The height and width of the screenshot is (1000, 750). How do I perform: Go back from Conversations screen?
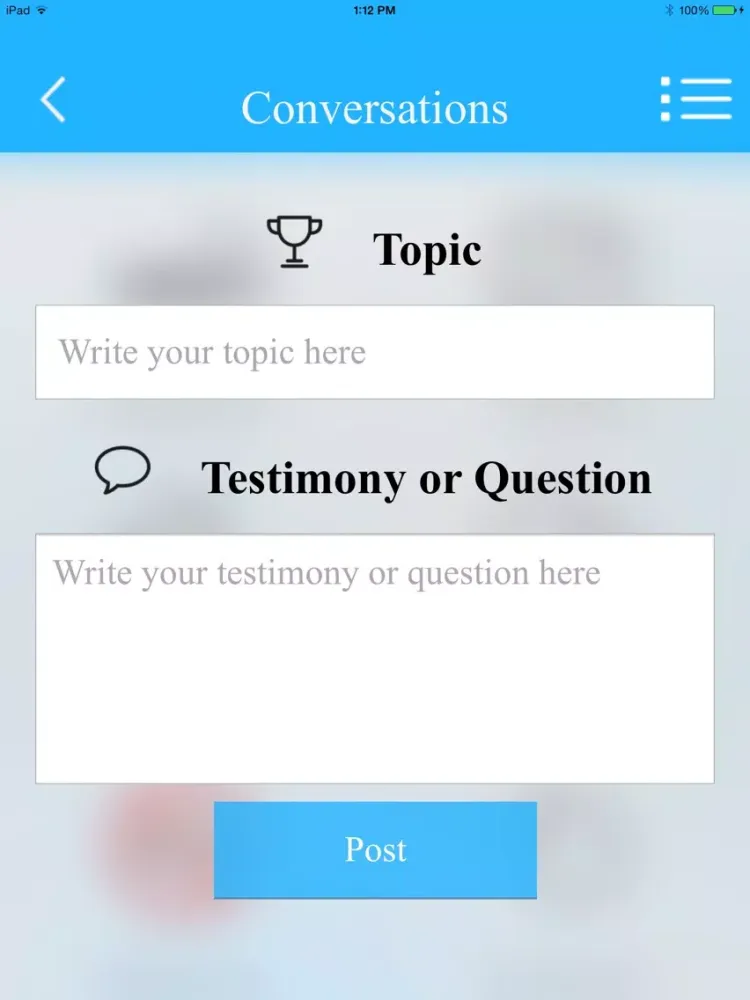[53, 101]
